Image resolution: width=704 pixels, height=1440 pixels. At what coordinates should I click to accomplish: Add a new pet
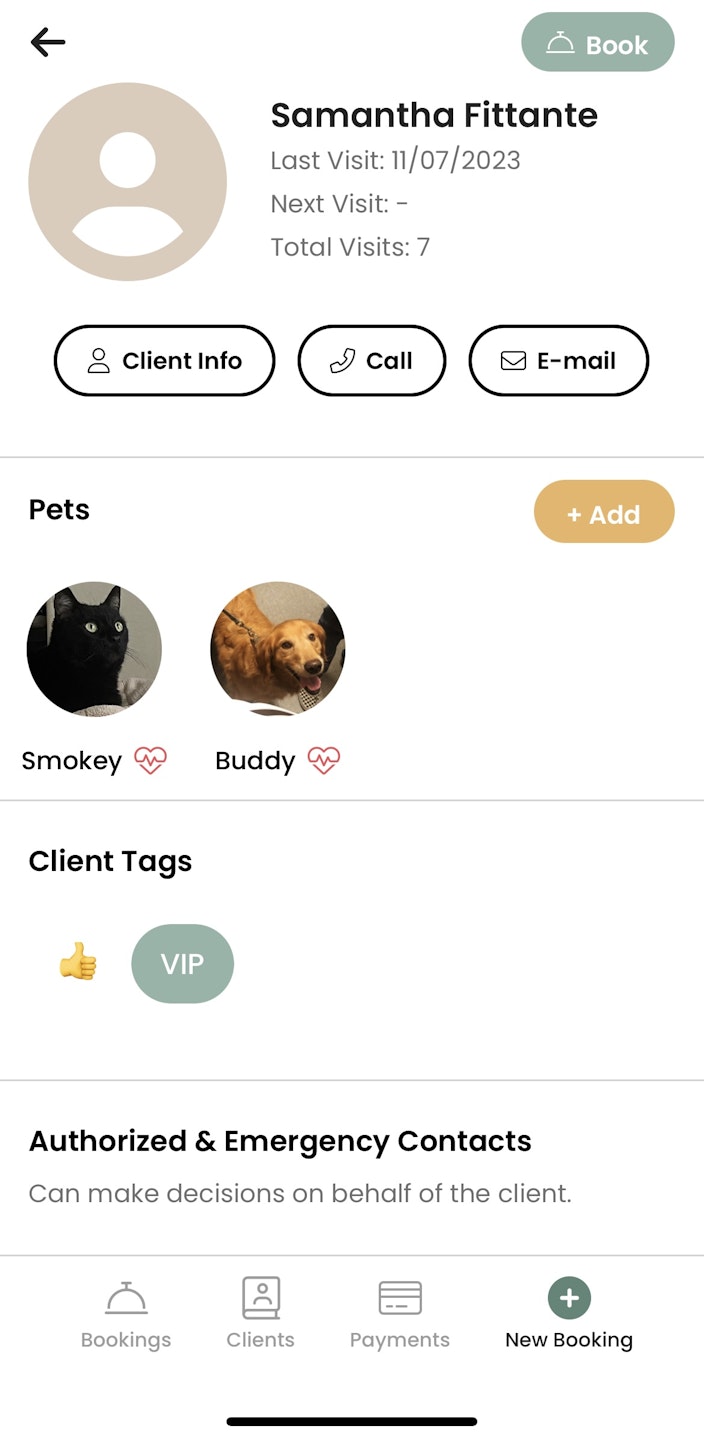604,514
